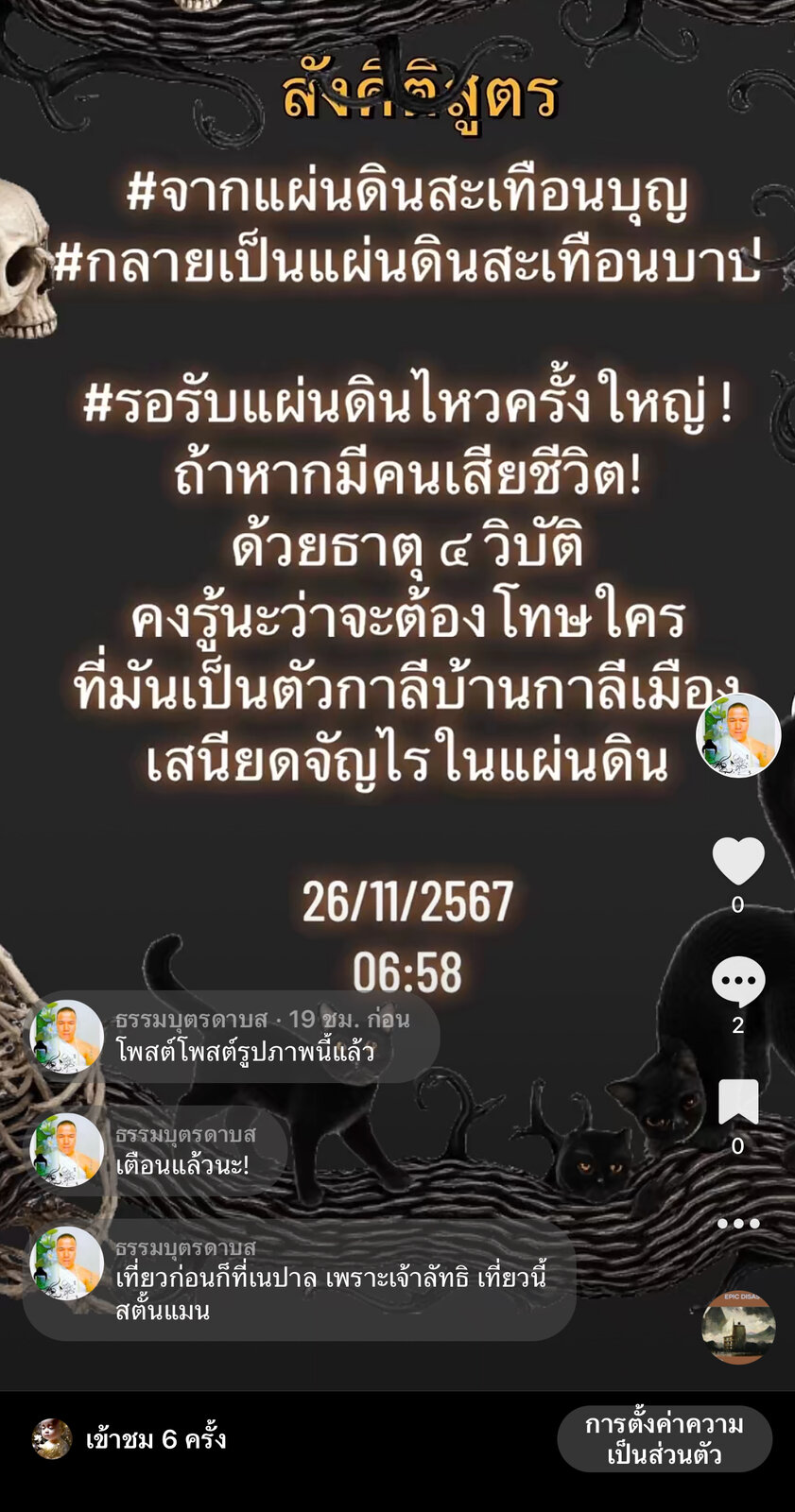View who watched via เข้าชม 6 ครั้ง
795x1512 pixels.
155,1439
